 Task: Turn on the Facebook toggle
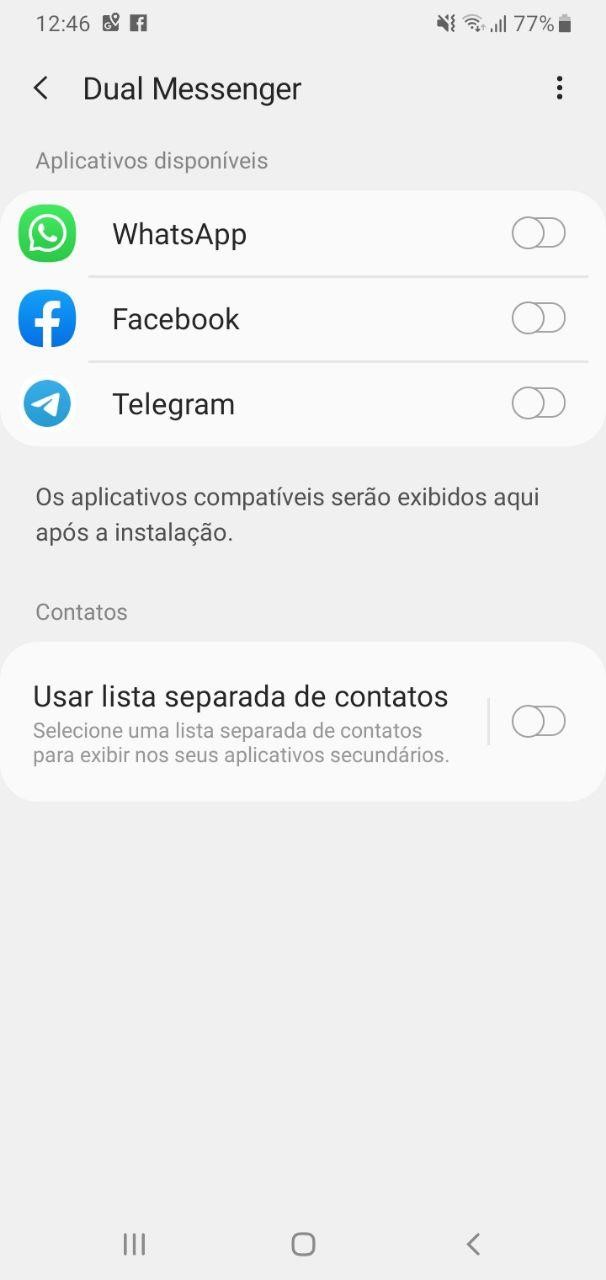pos(538,319)
